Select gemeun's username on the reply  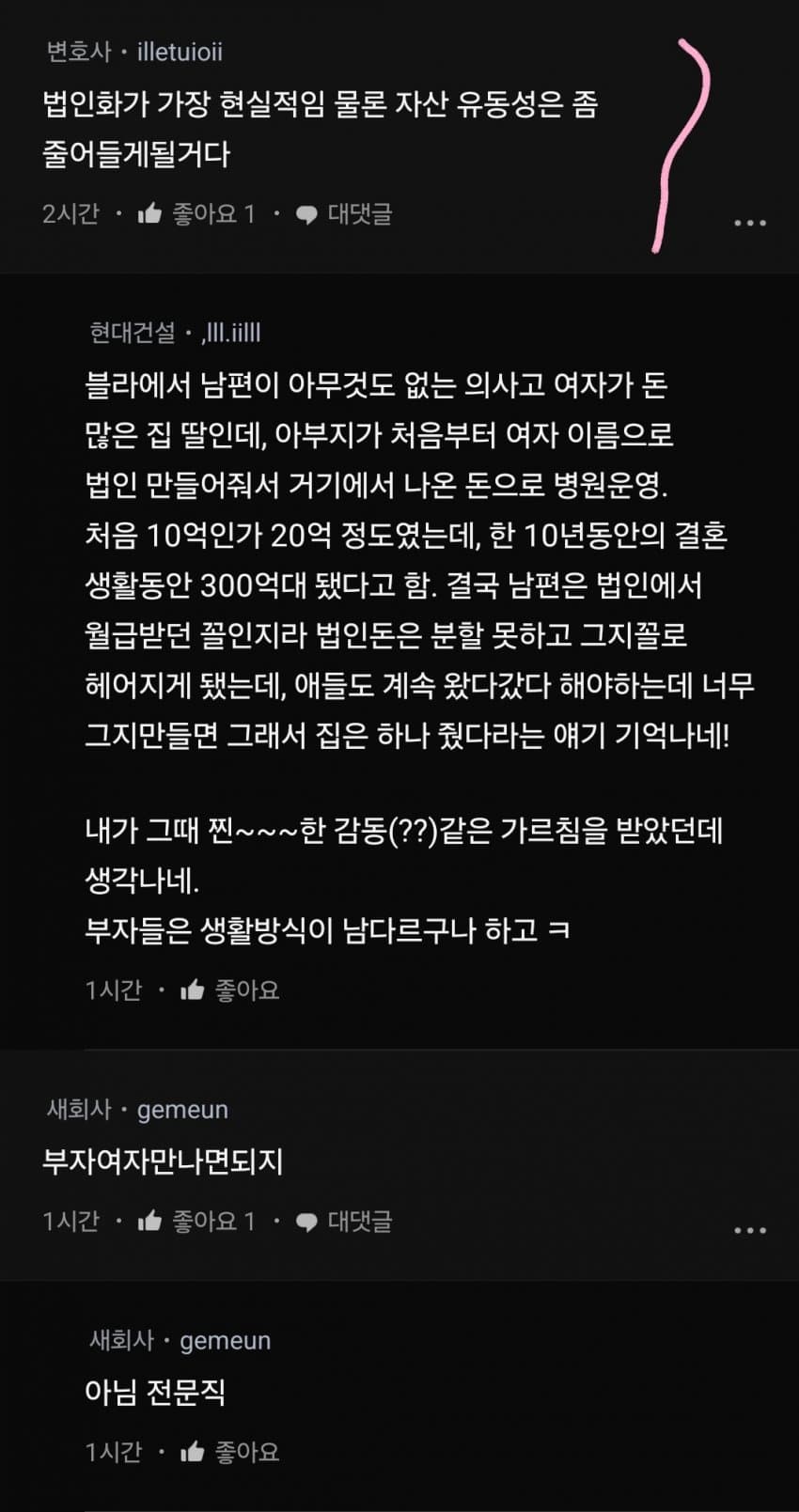[224, 1340]
